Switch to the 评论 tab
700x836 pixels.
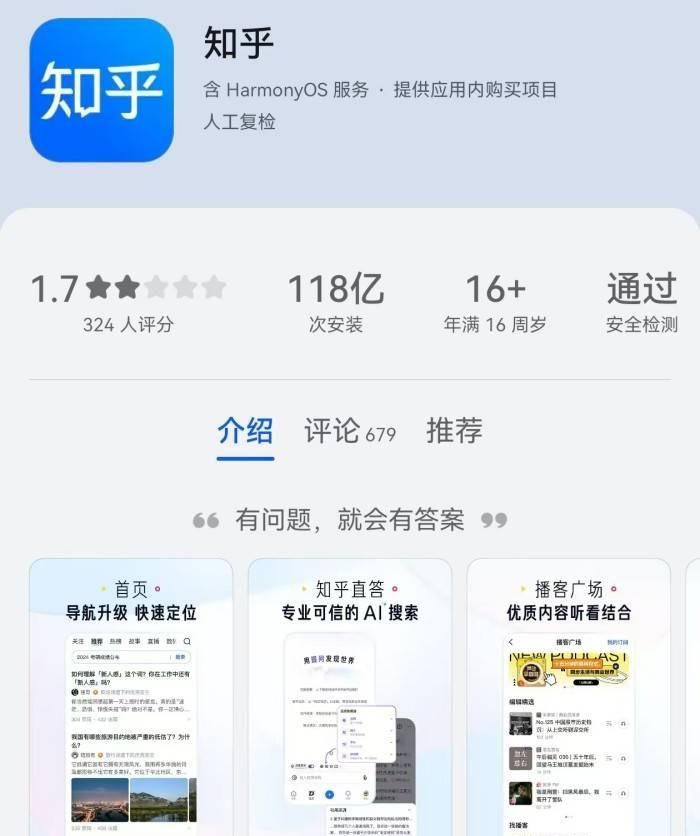coord(349,431)
